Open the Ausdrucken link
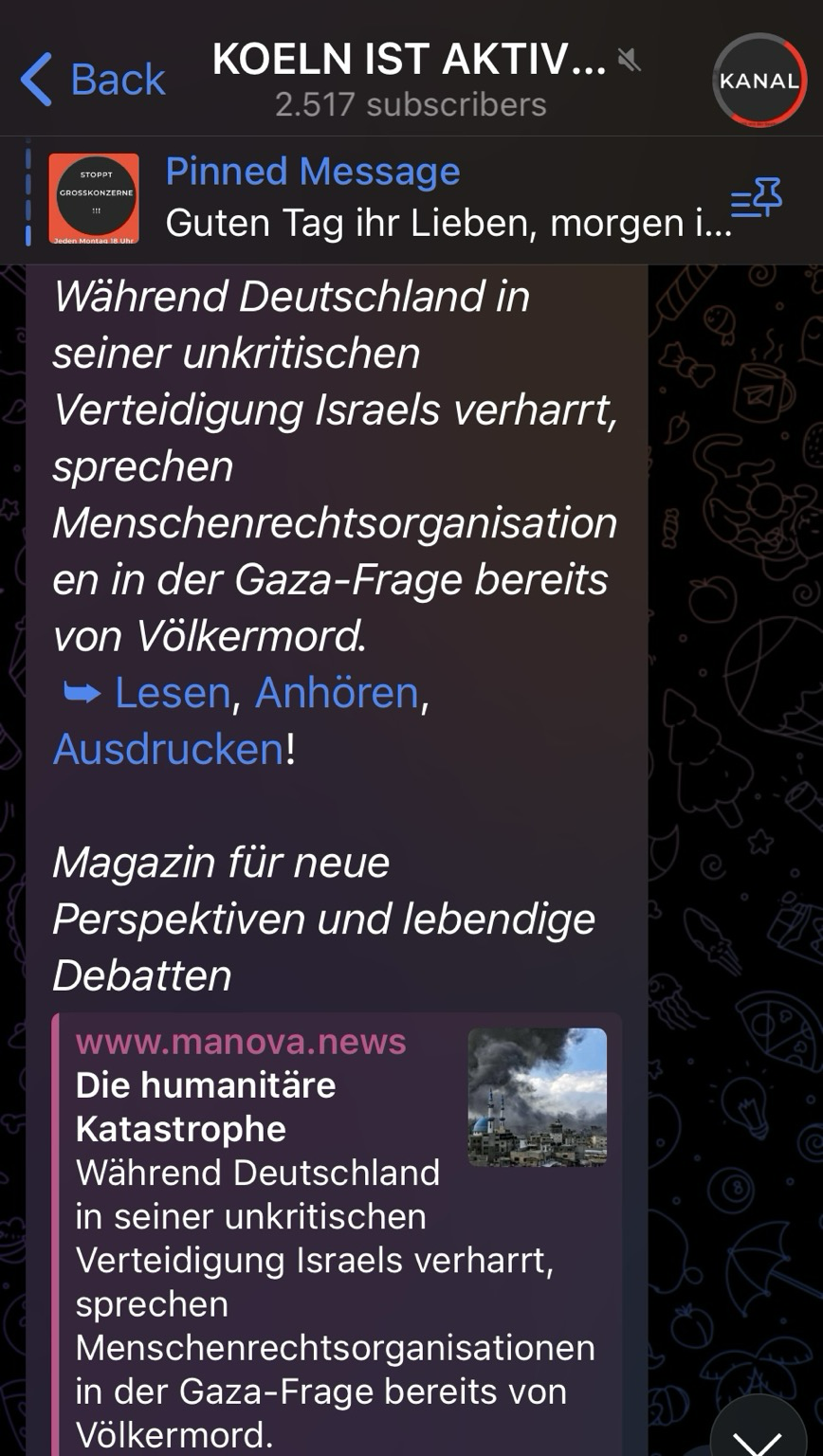Viewport: 823px width, 1456px height. 168,750
